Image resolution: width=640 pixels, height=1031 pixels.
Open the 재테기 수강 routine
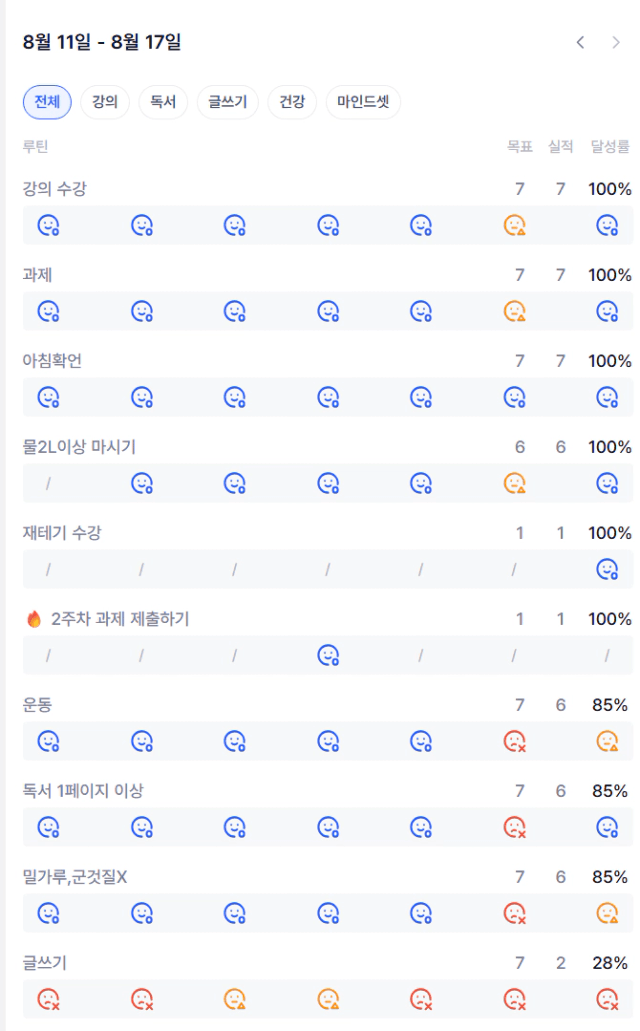click(62, 533)
